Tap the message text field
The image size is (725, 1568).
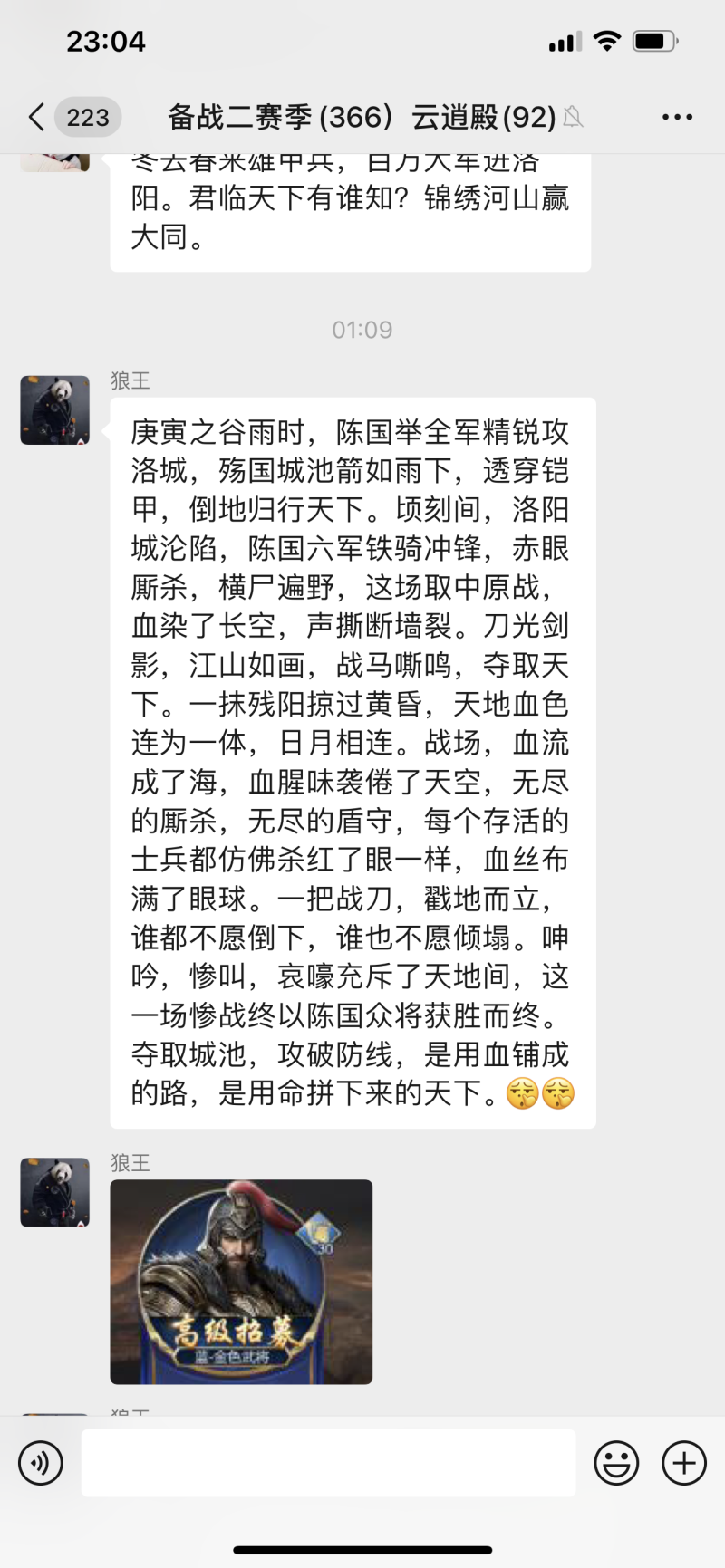pos(329,1463)
